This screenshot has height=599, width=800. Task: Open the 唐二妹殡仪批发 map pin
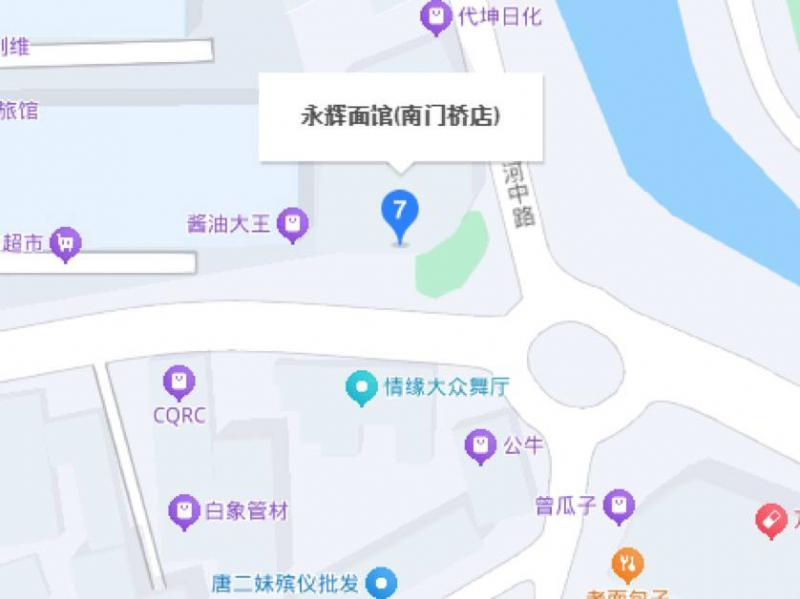click(x=381, y=582)
